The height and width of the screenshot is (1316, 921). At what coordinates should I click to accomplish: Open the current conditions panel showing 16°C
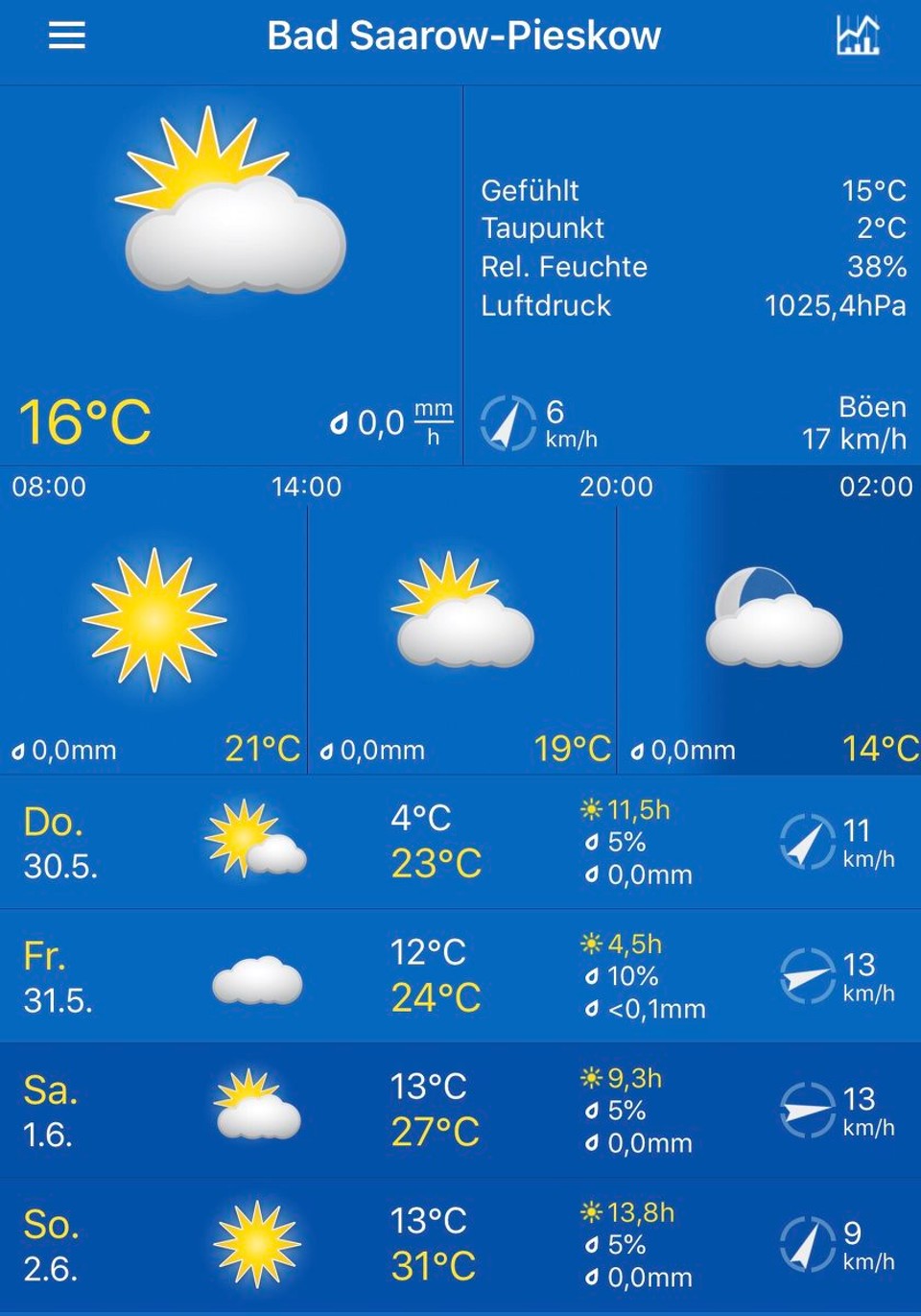231,276
